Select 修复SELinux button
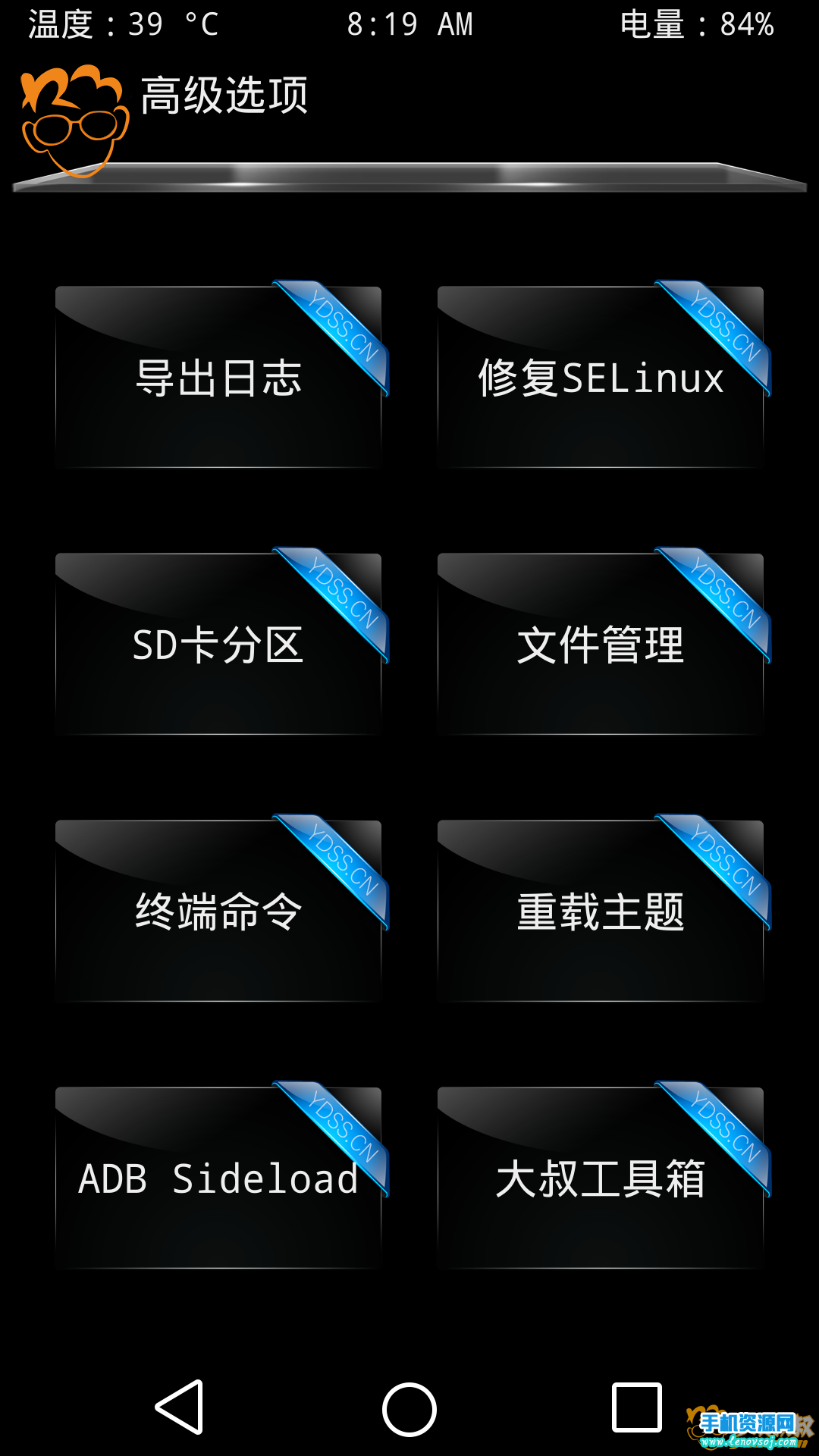This screenshot has height=1456, width=819. [600, 378]
